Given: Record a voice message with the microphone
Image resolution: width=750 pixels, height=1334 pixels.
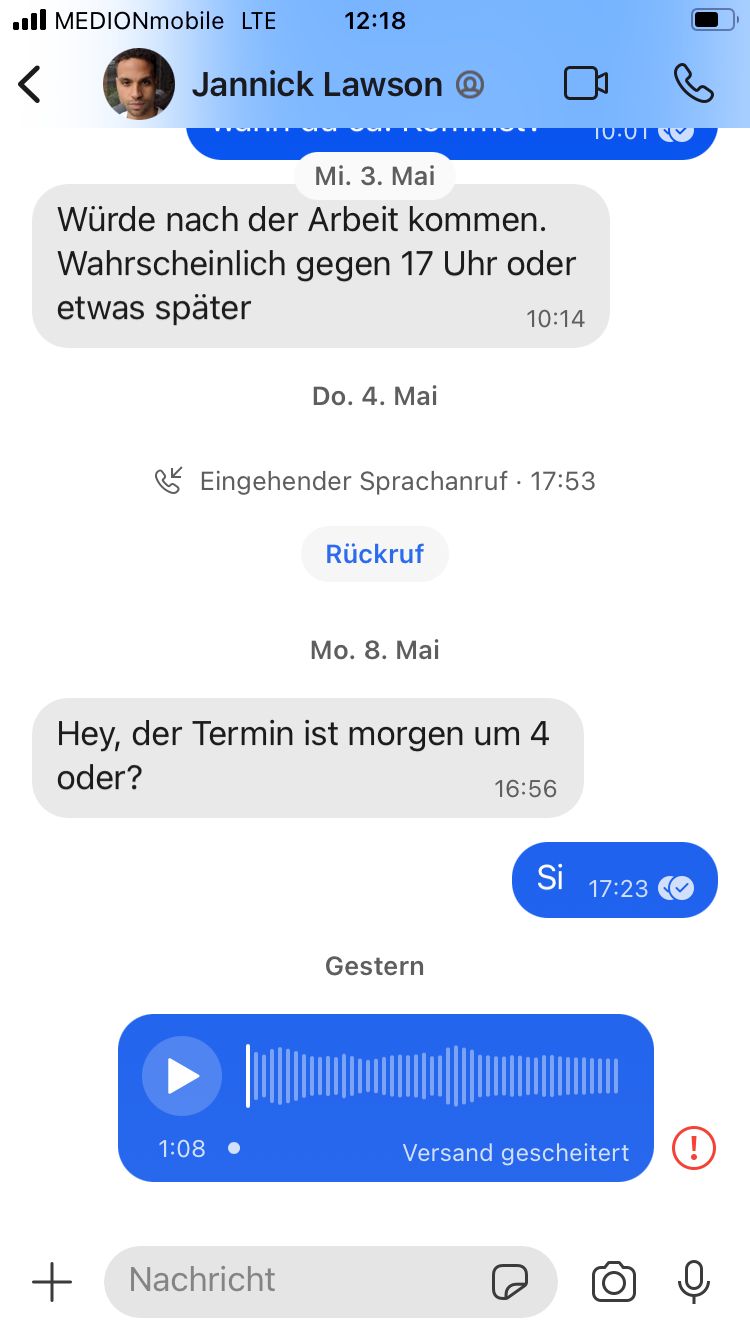Looking at the screenshot, I should click(693, 1281).
